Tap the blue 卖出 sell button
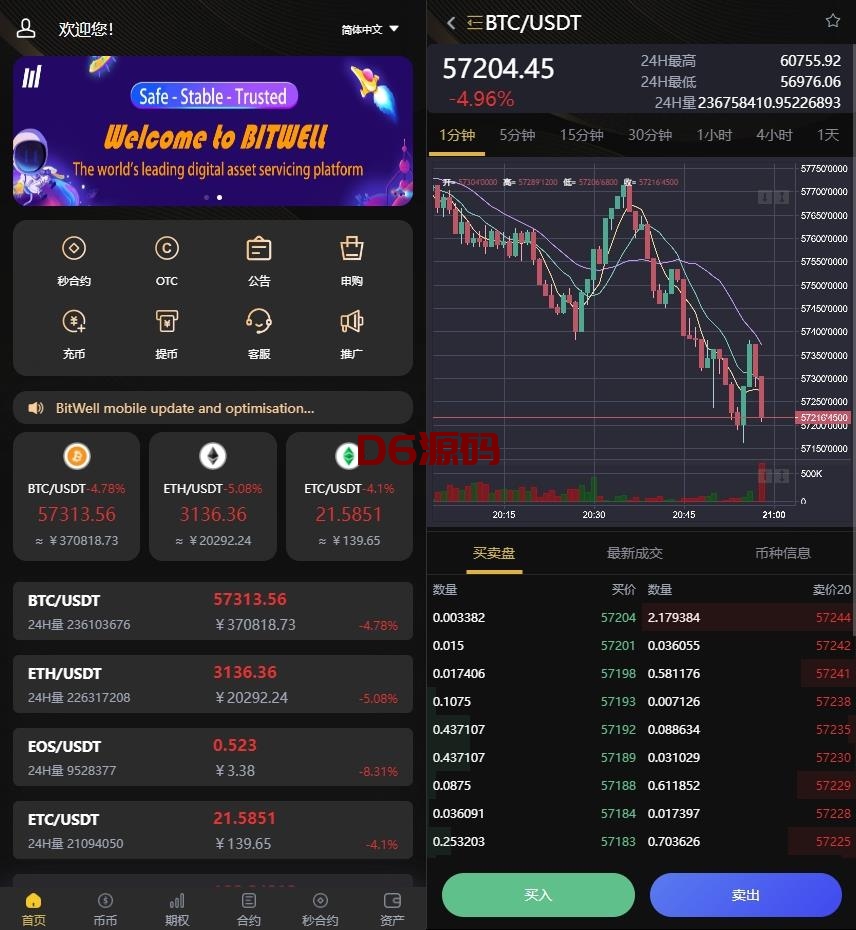 745,895
